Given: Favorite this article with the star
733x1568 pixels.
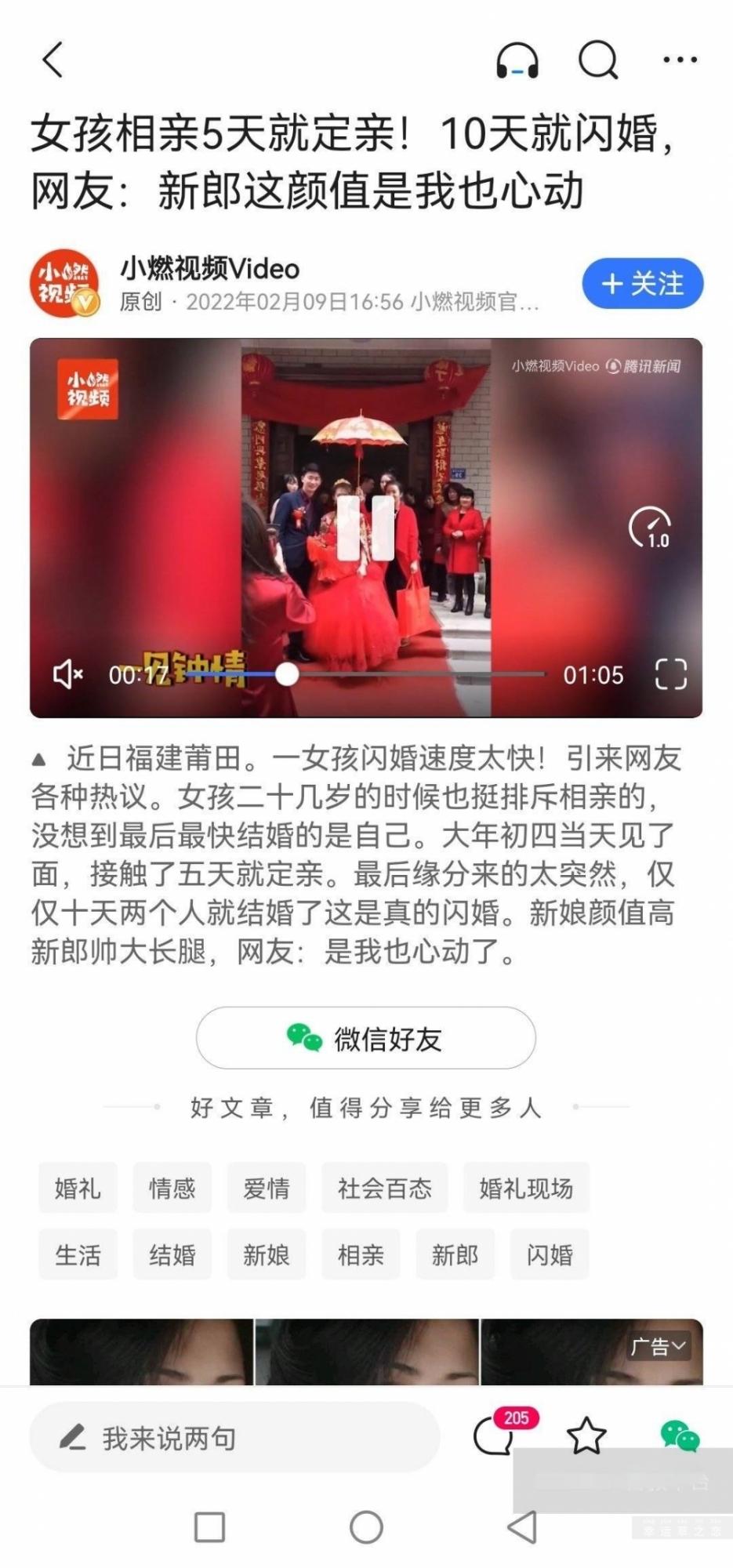Looking at the screenshot, I should click(x=586, y=1436).
